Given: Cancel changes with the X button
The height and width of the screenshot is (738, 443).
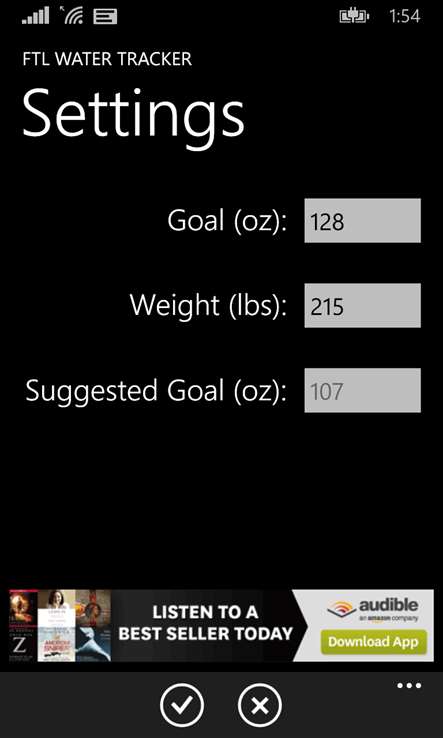Looking at the screenshot, I should point(260,706).
